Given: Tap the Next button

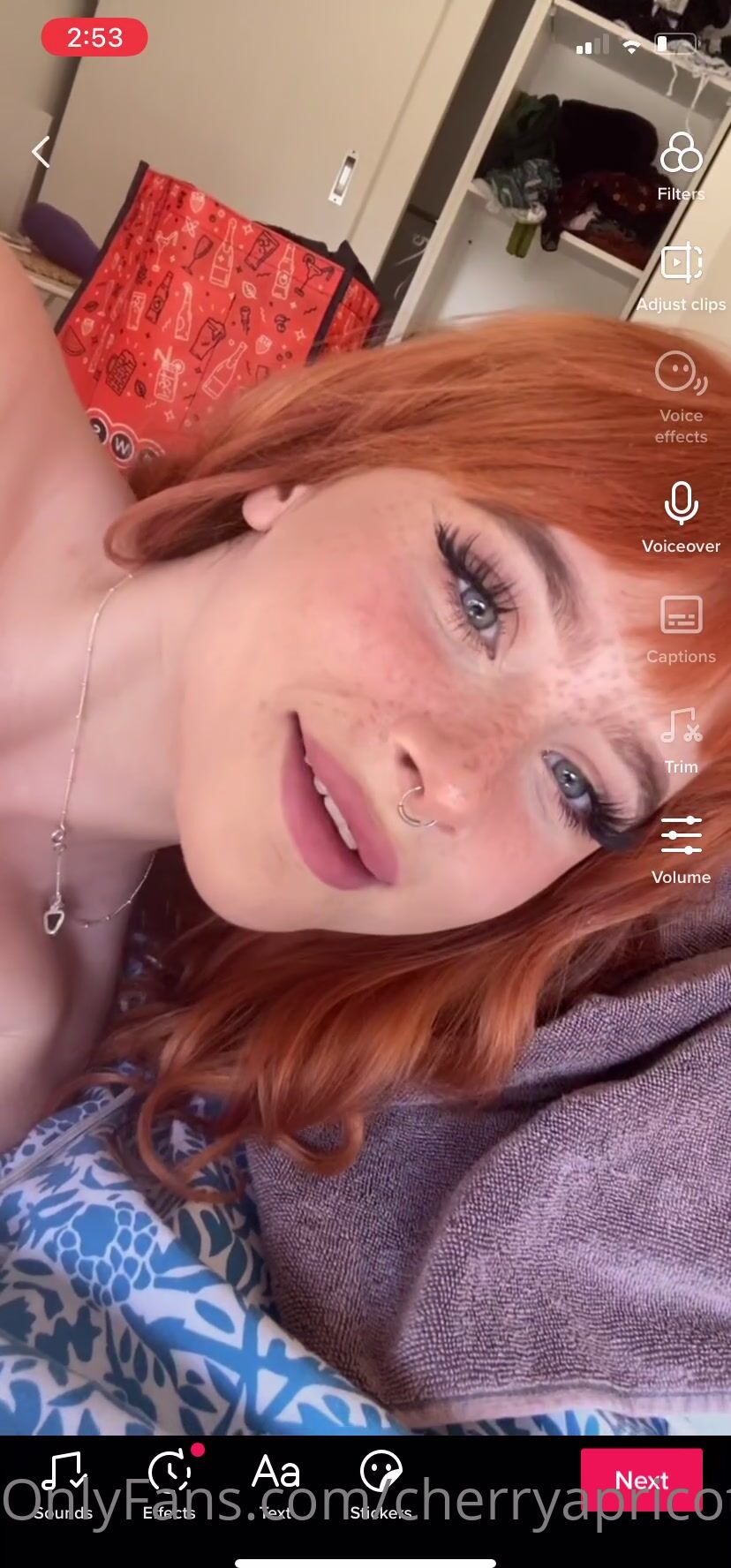Looking at the screenshot, I should point(641,1480).
